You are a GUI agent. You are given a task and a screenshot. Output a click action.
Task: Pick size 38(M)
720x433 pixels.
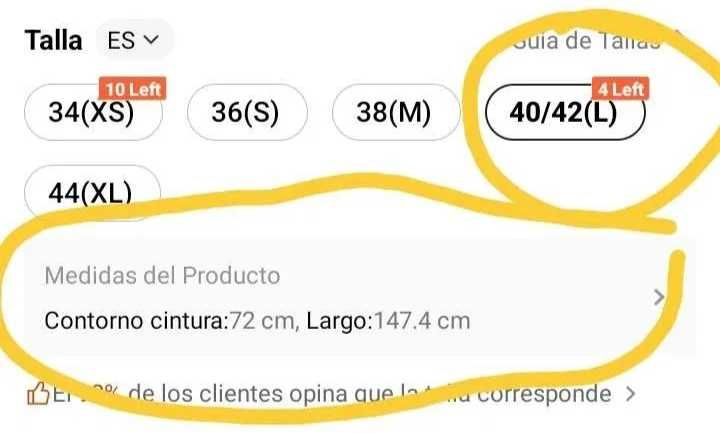tap(393, 112)
